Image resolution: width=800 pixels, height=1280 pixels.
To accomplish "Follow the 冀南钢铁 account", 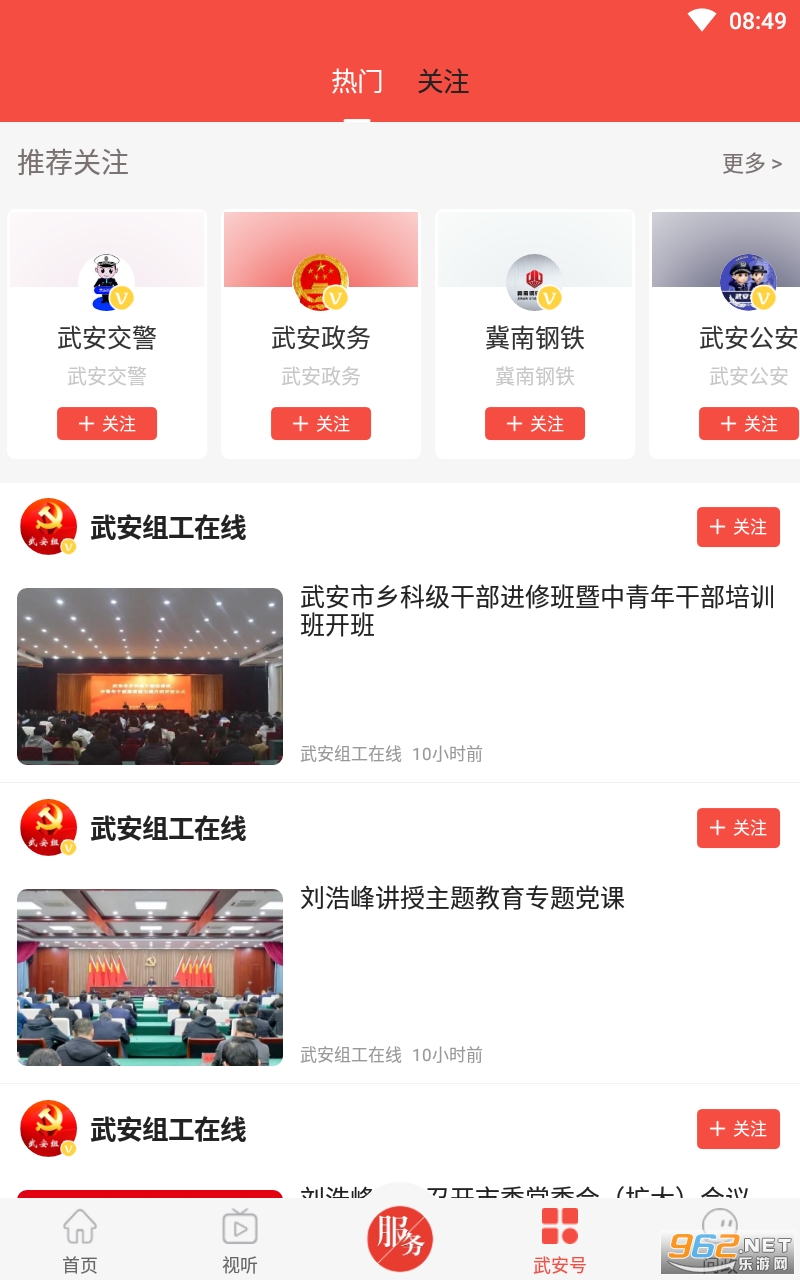I will (x=535, y=424).
